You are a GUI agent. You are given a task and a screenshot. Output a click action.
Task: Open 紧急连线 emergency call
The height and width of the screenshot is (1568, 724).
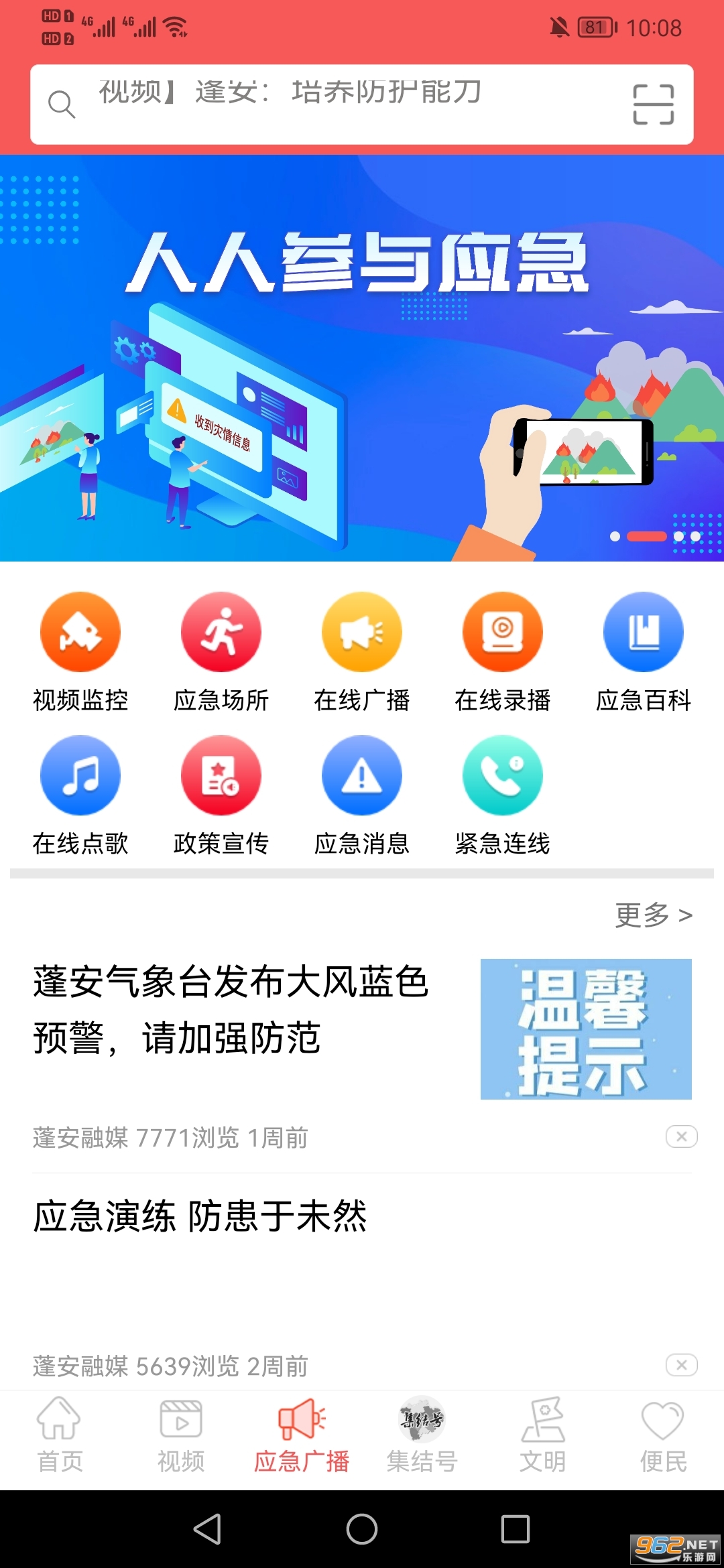[503, 795]
